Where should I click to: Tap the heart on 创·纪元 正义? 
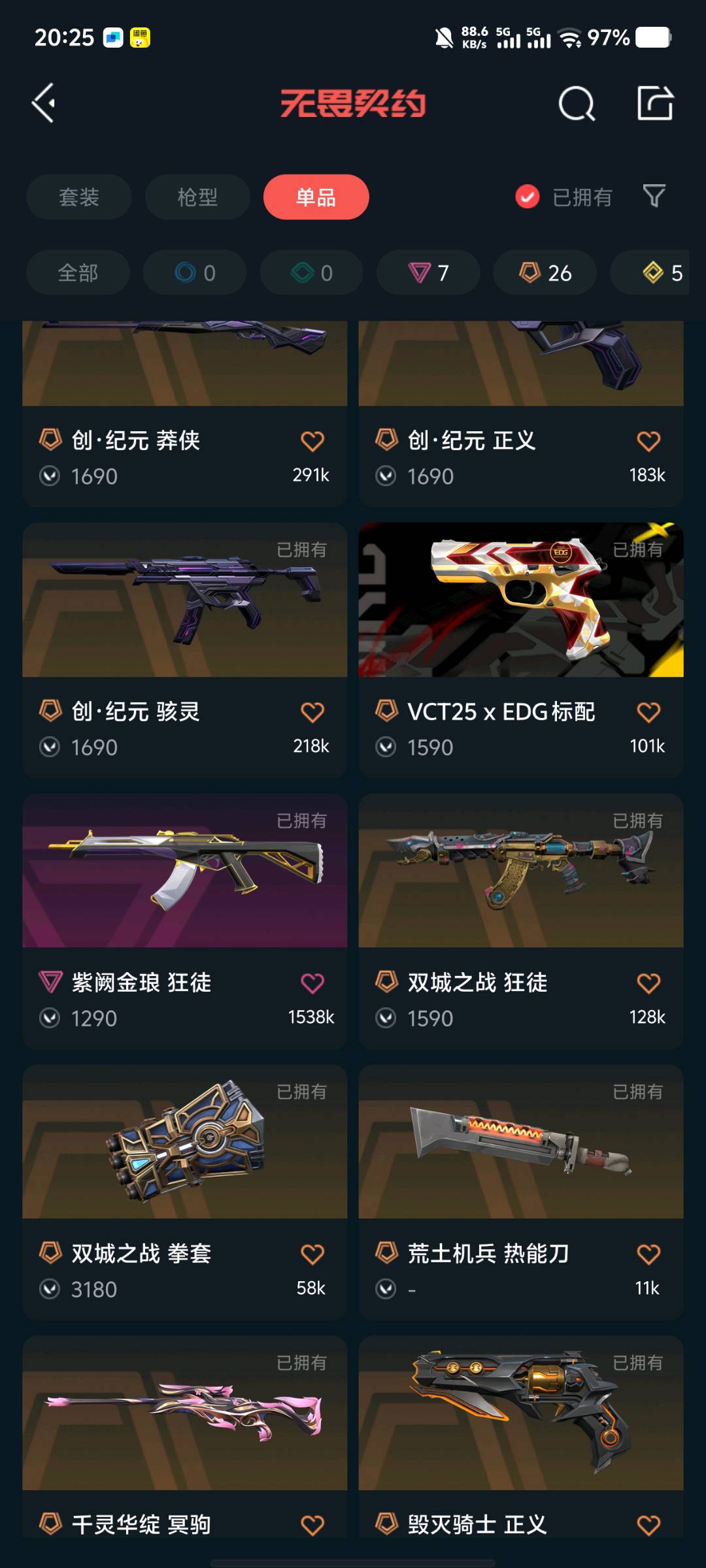648,441
